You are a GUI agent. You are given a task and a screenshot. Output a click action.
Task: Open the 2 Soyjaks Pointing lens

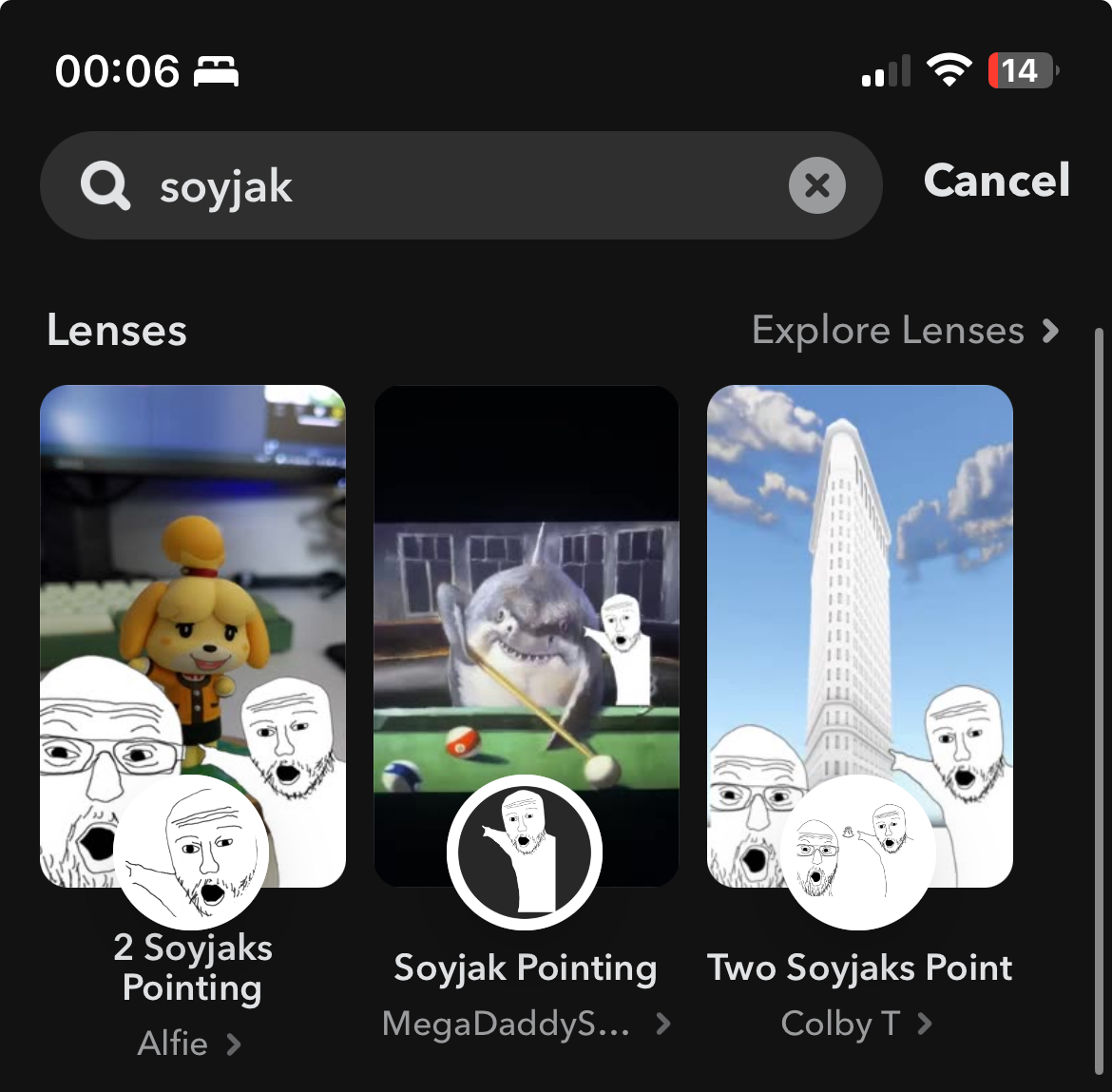tap(193, 635)
